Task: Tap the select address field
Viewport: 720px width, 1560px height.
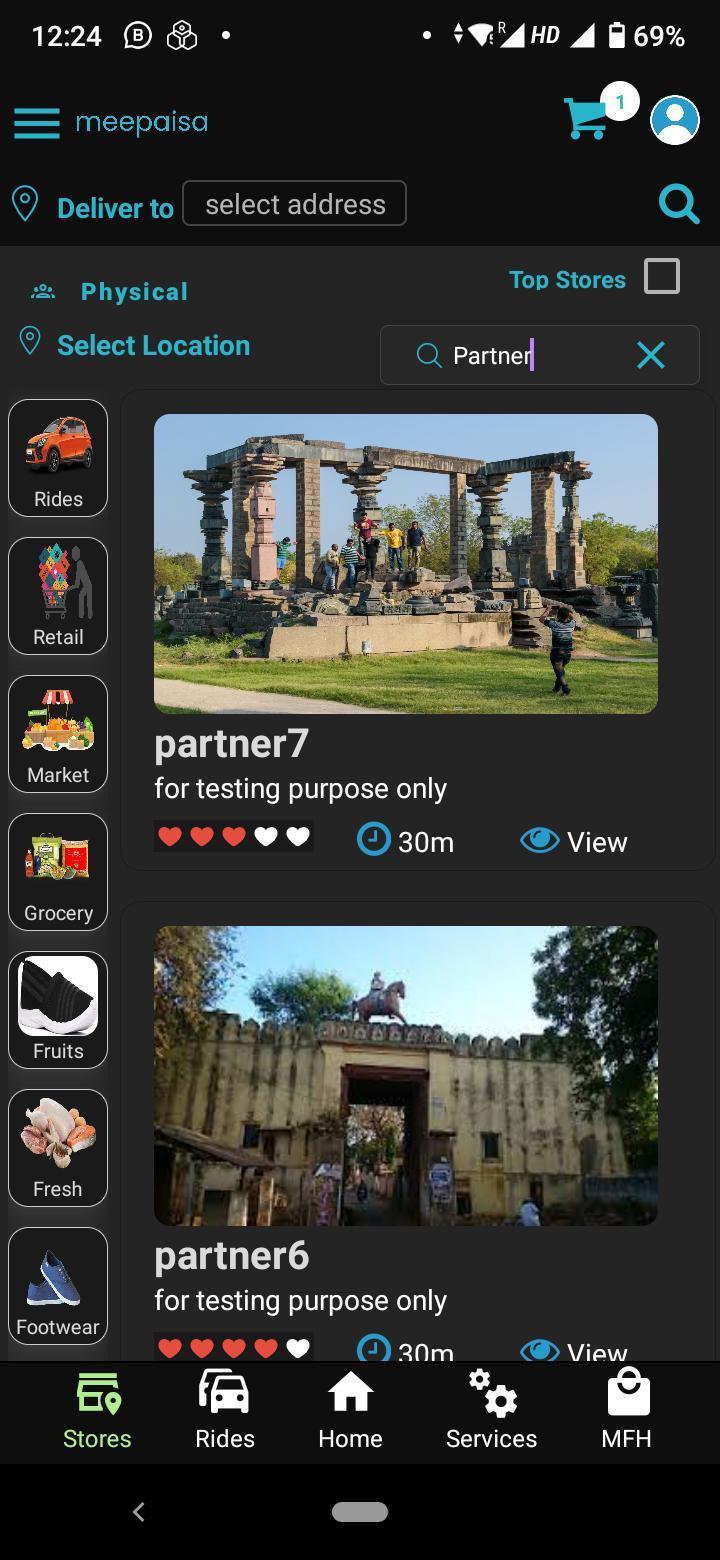Action: tap(295, 204)
